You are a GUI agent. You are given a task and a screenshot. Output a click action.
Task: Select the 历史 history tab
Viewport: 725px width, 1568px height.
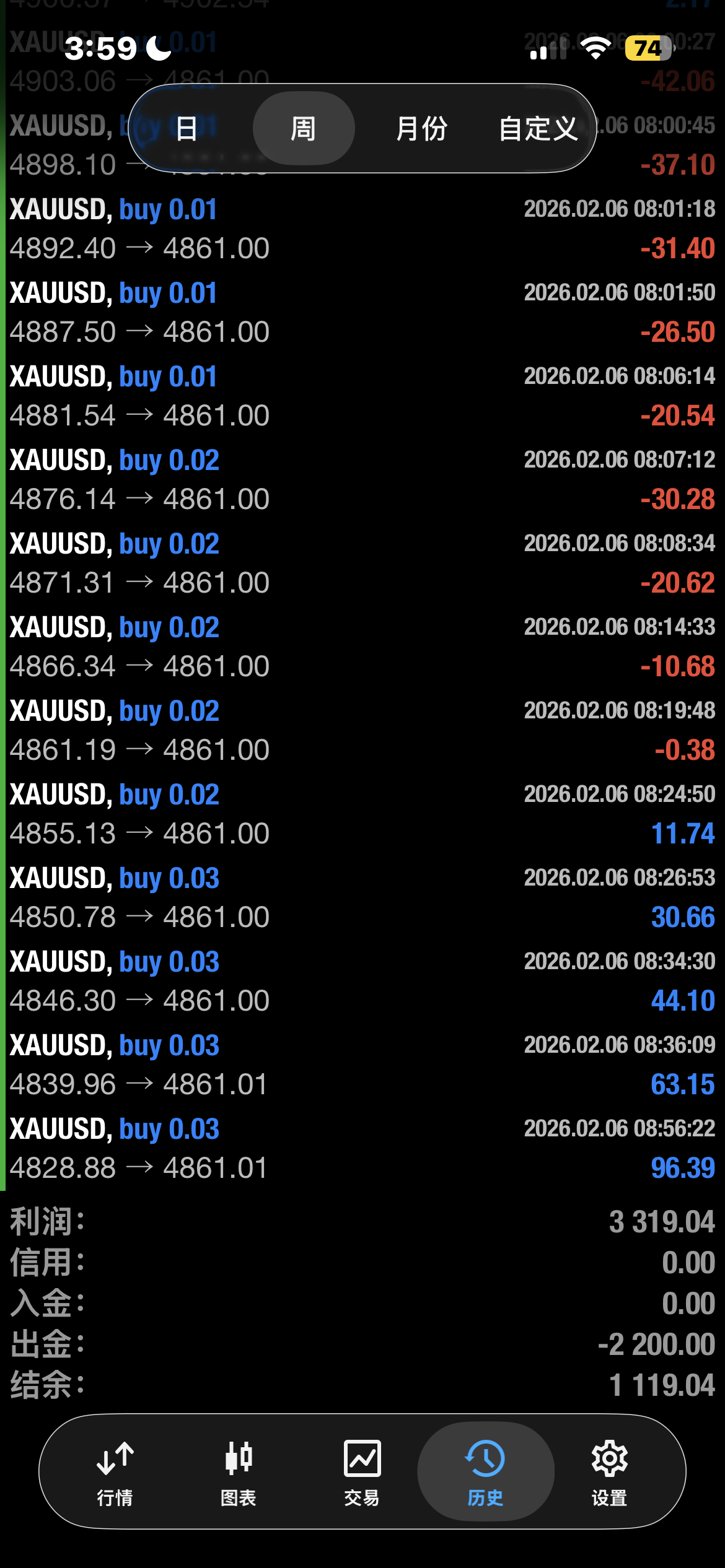click(x=485, y=1471)
